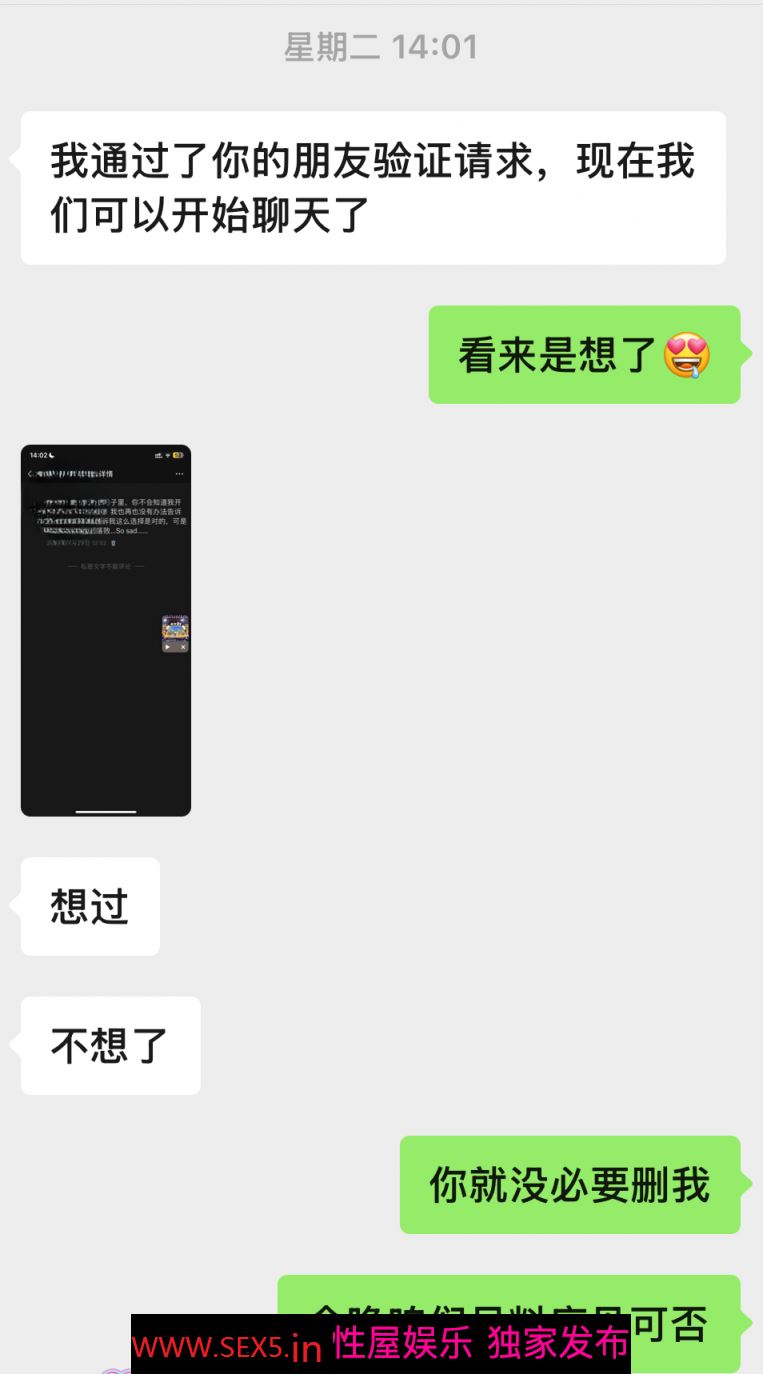Image resolution: width=763 pixels, height=1374 pixels.
Task: Open the dark screenshot image in chat
Action: 106,630
